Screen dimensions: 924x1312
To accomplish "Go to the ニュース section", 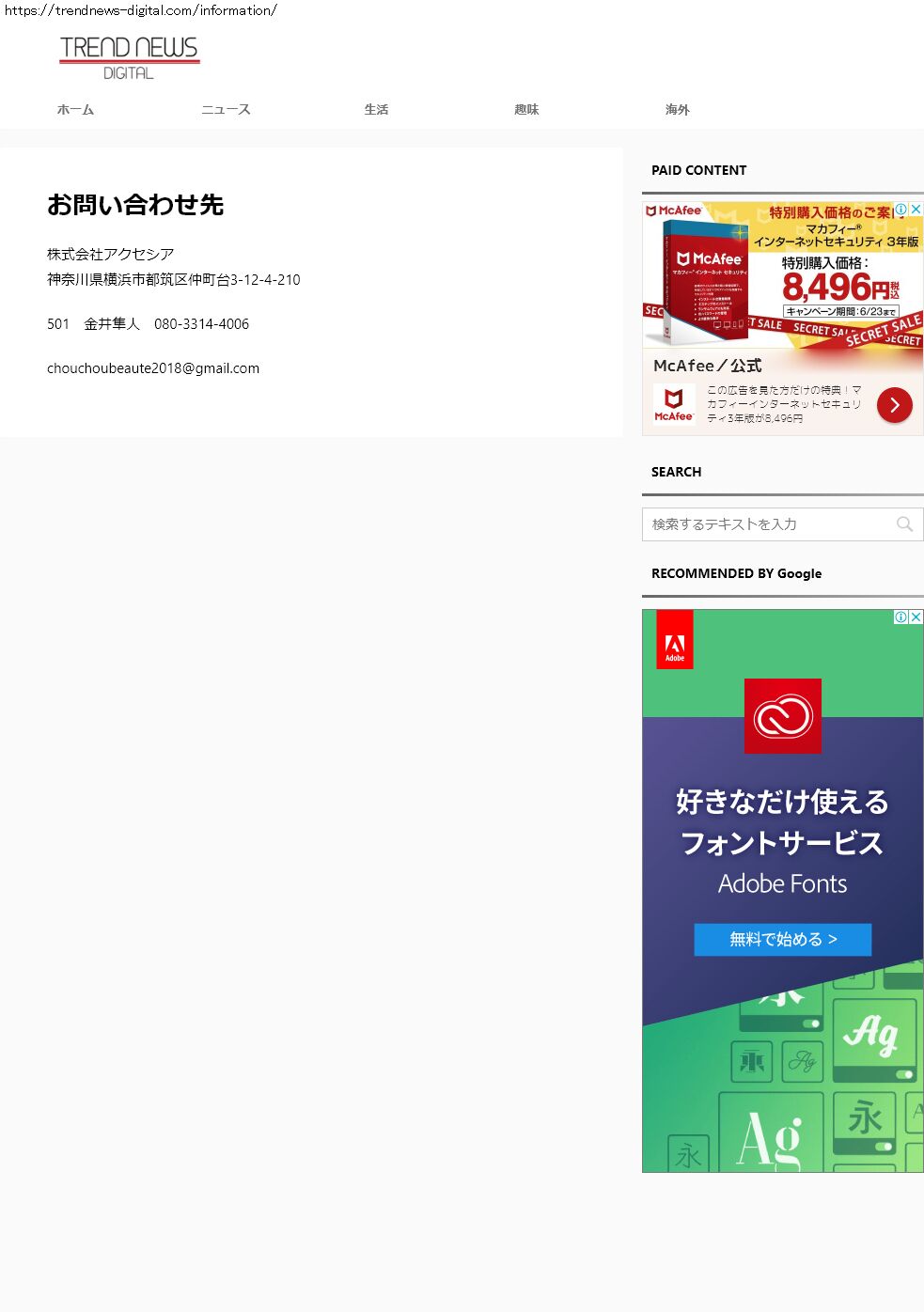I will pyautogui.click(x=226, y=110).
